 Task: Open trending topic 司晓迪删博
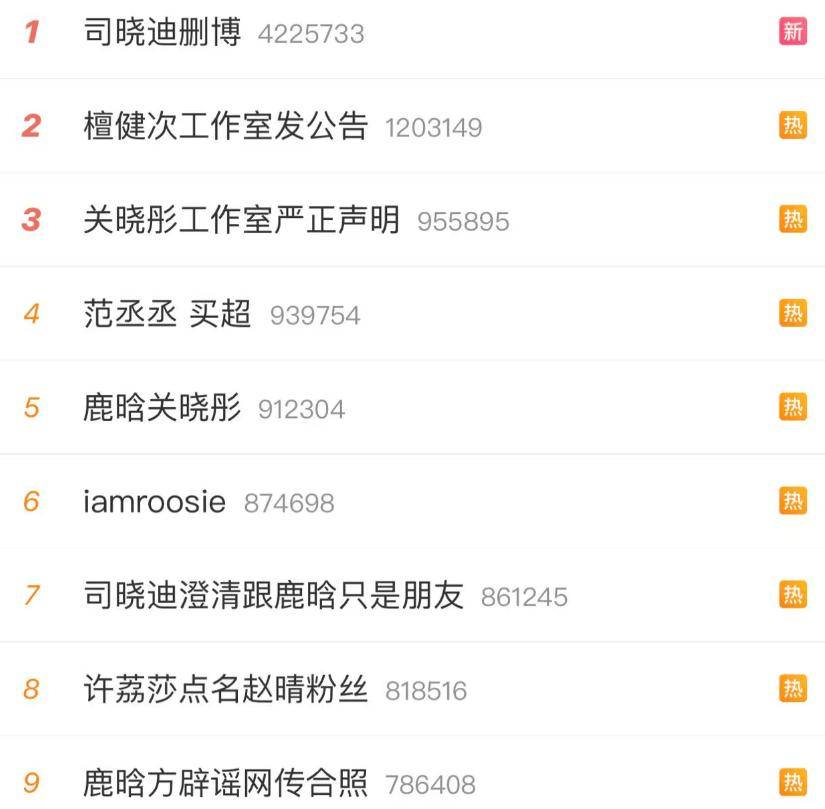point(162,33)
